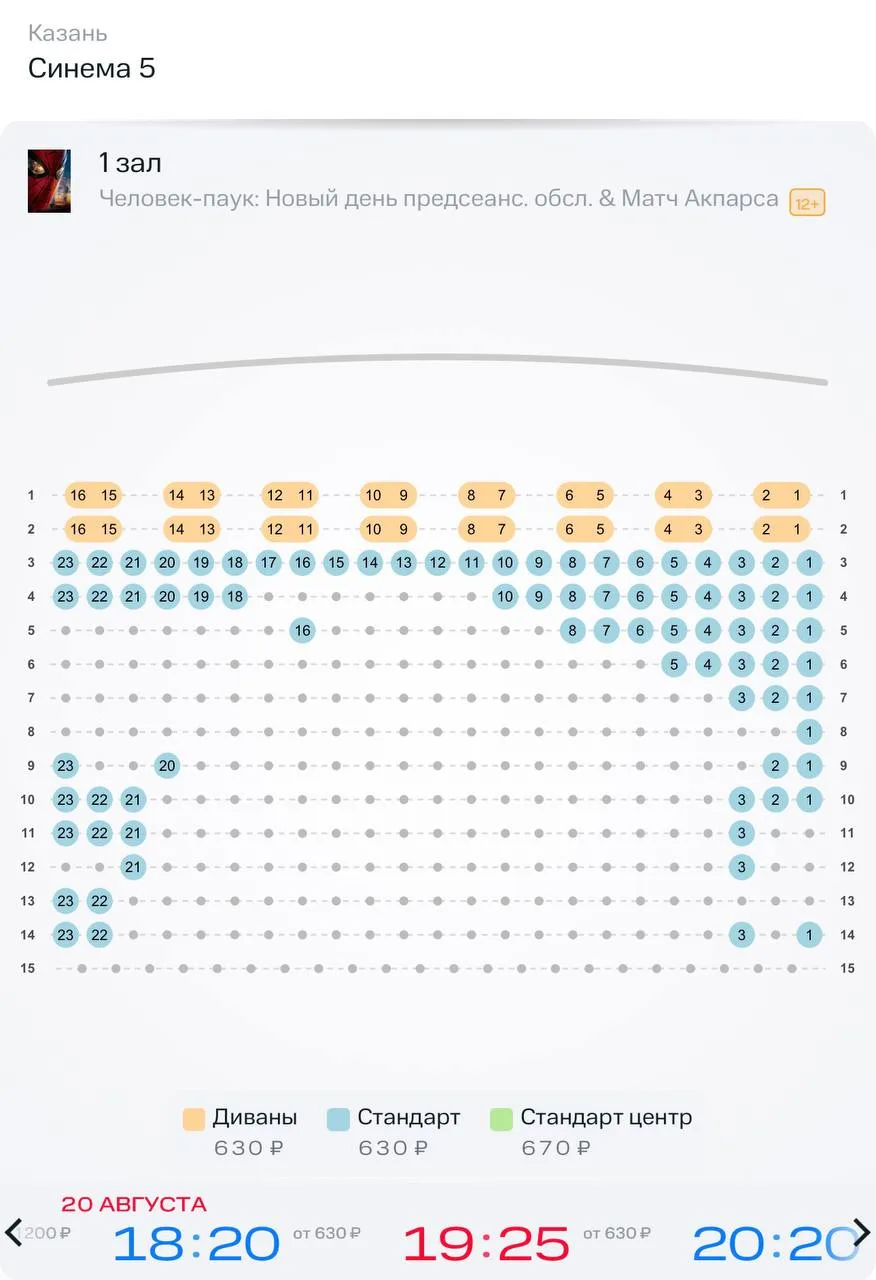
Task: Select seat 12 in row 3
Action: 437,563
